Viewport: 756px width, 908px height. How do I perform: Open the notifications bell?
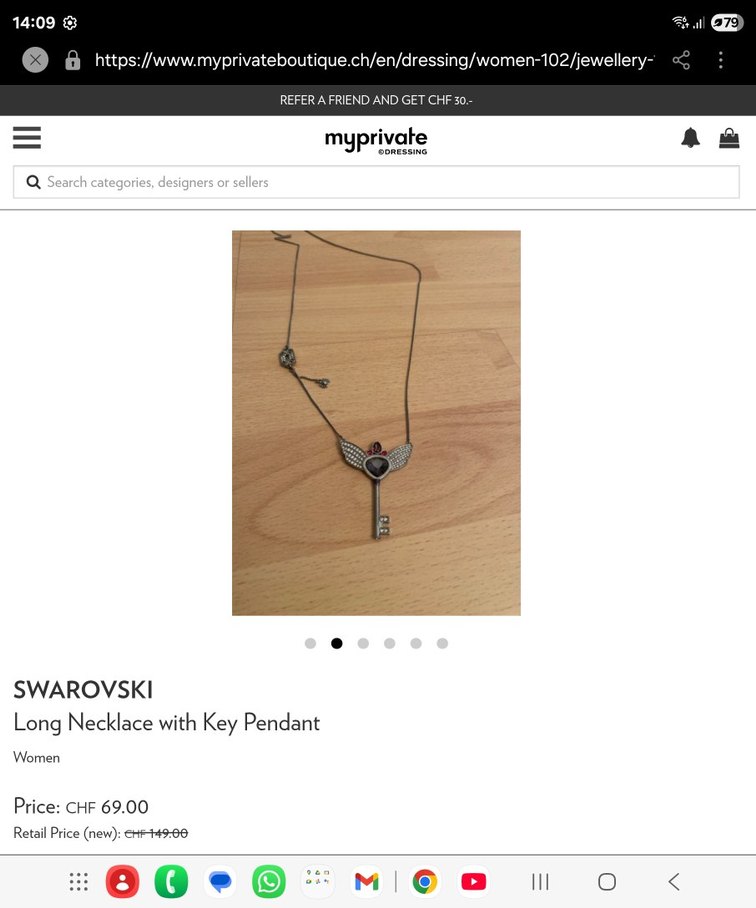690,138
